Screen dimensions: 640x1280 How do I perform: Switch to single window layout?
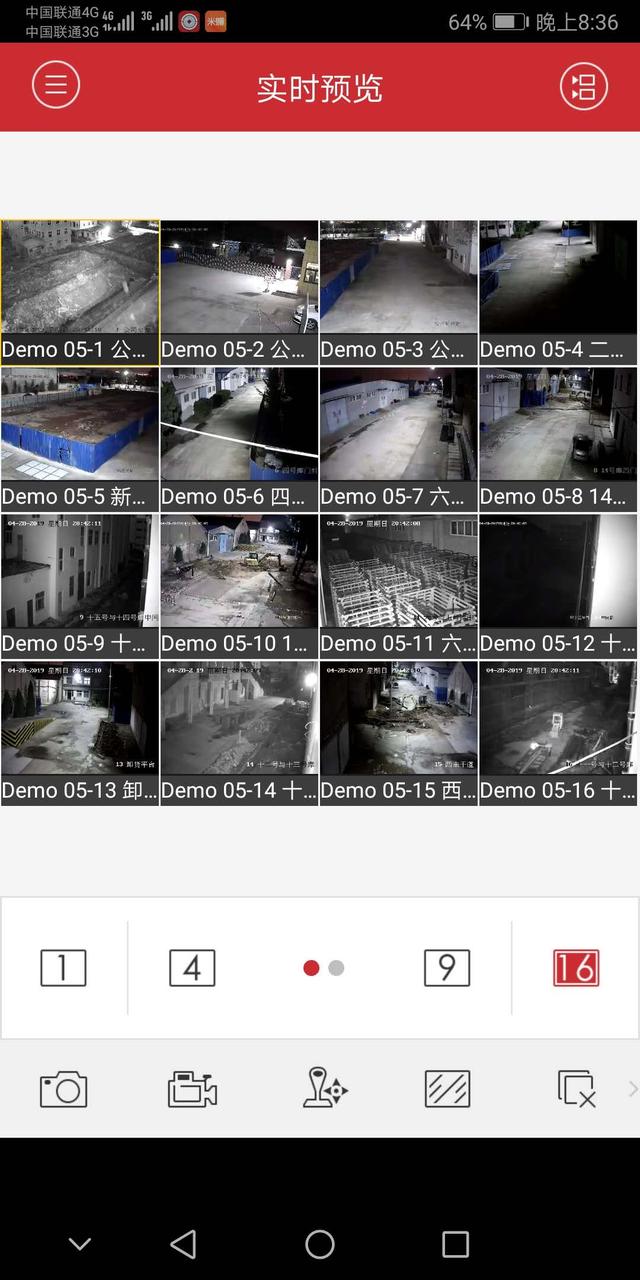click(63, 968)
